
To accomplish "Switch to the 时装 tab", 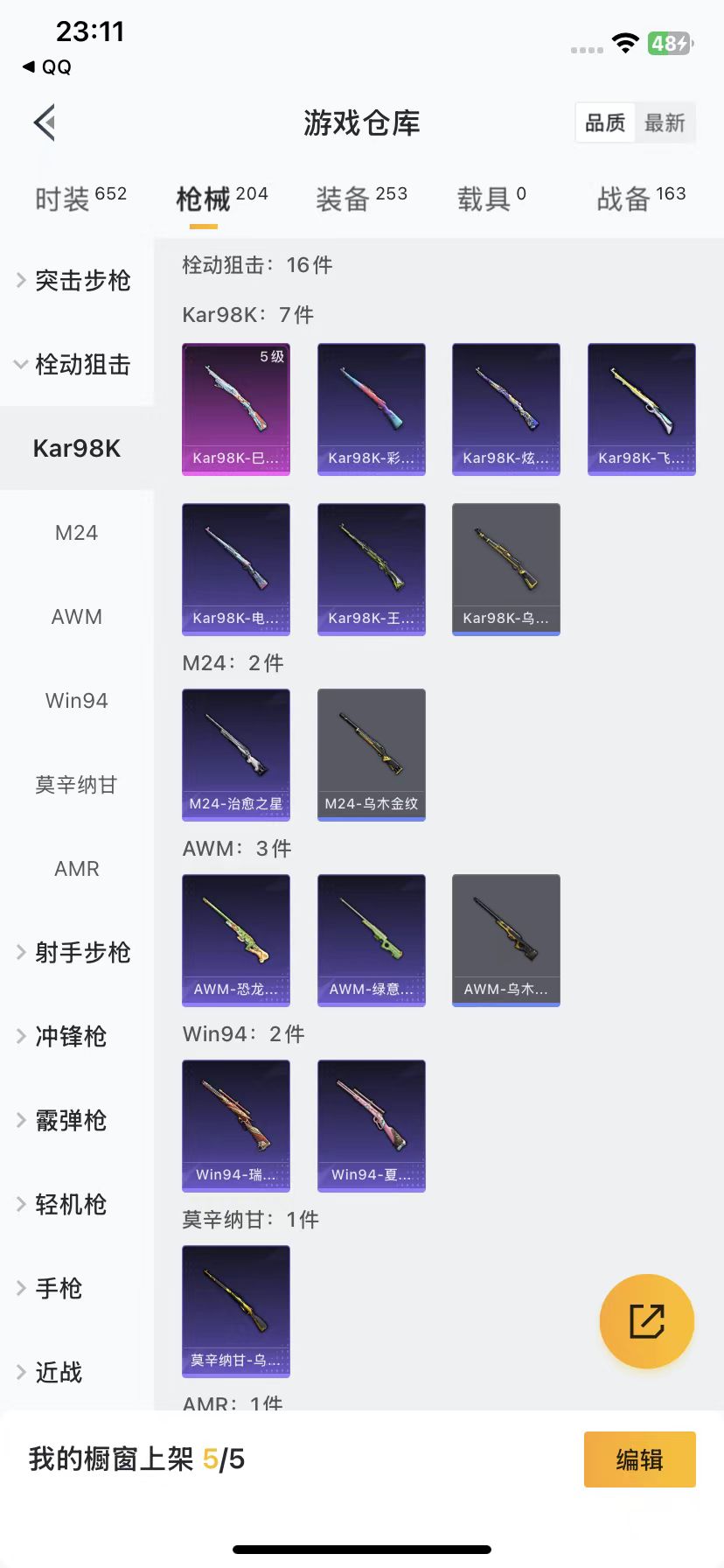I will pos(80,199).
